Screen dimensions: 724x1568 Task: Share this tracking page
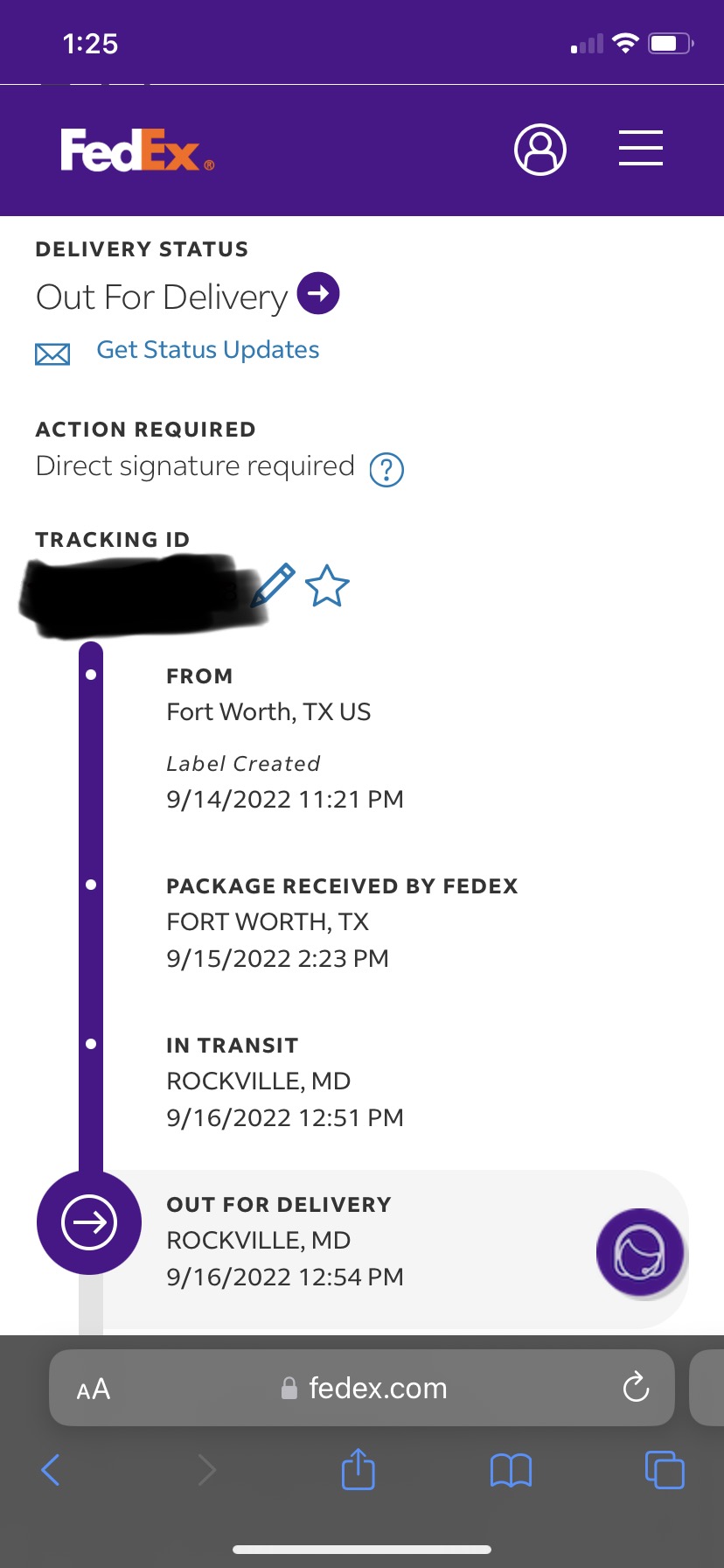(x=358, y=1468)
